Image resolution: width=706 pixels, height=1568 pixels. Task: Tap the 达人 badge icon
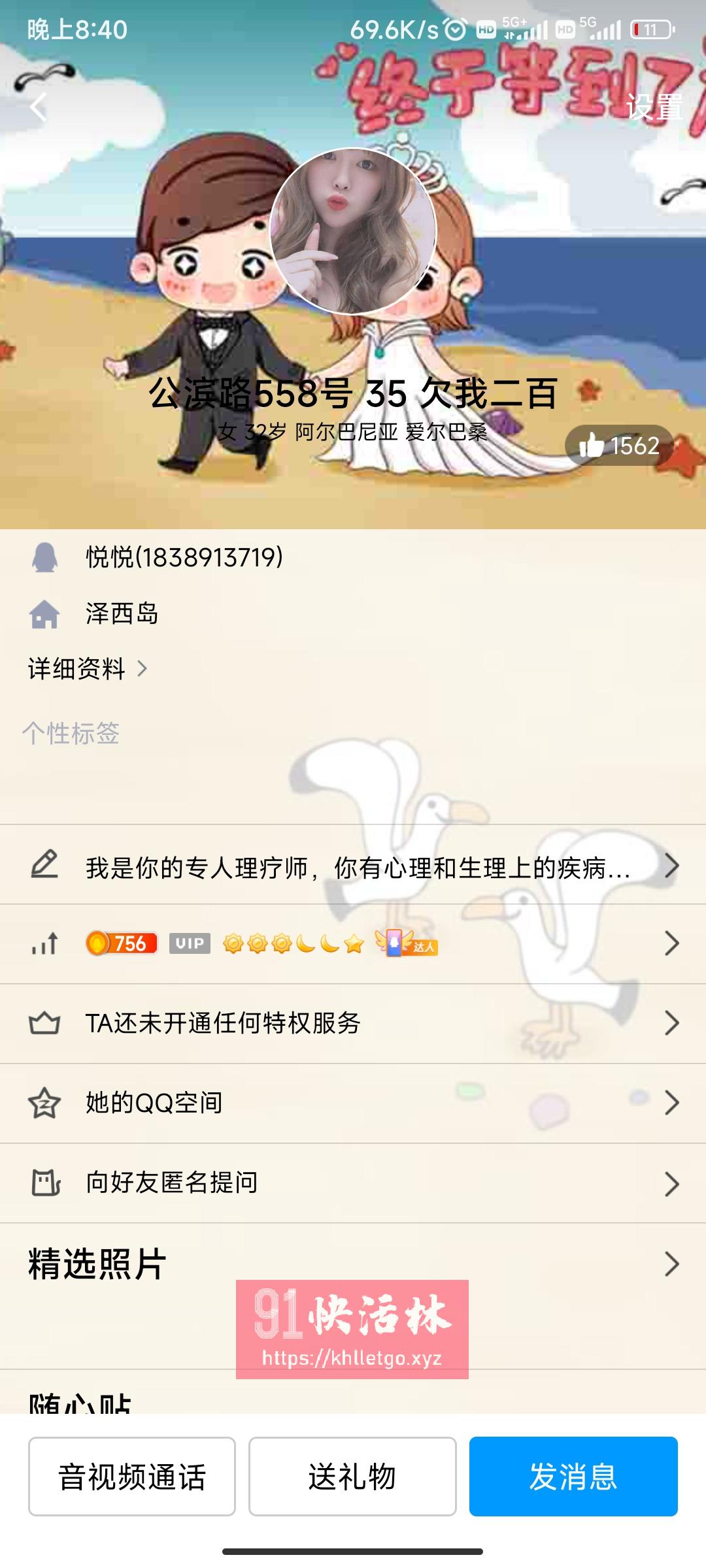pos(405,944)
